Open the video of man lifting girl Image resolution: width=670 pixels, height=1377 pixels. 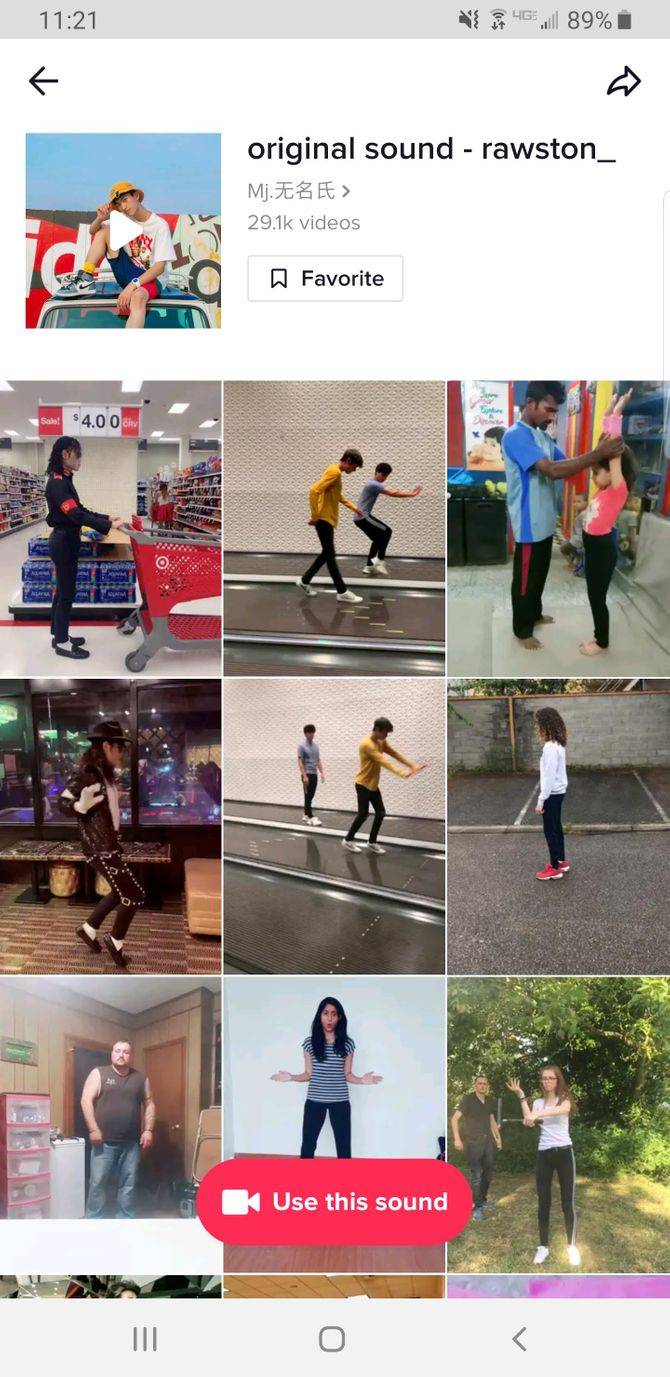(558, 528)
